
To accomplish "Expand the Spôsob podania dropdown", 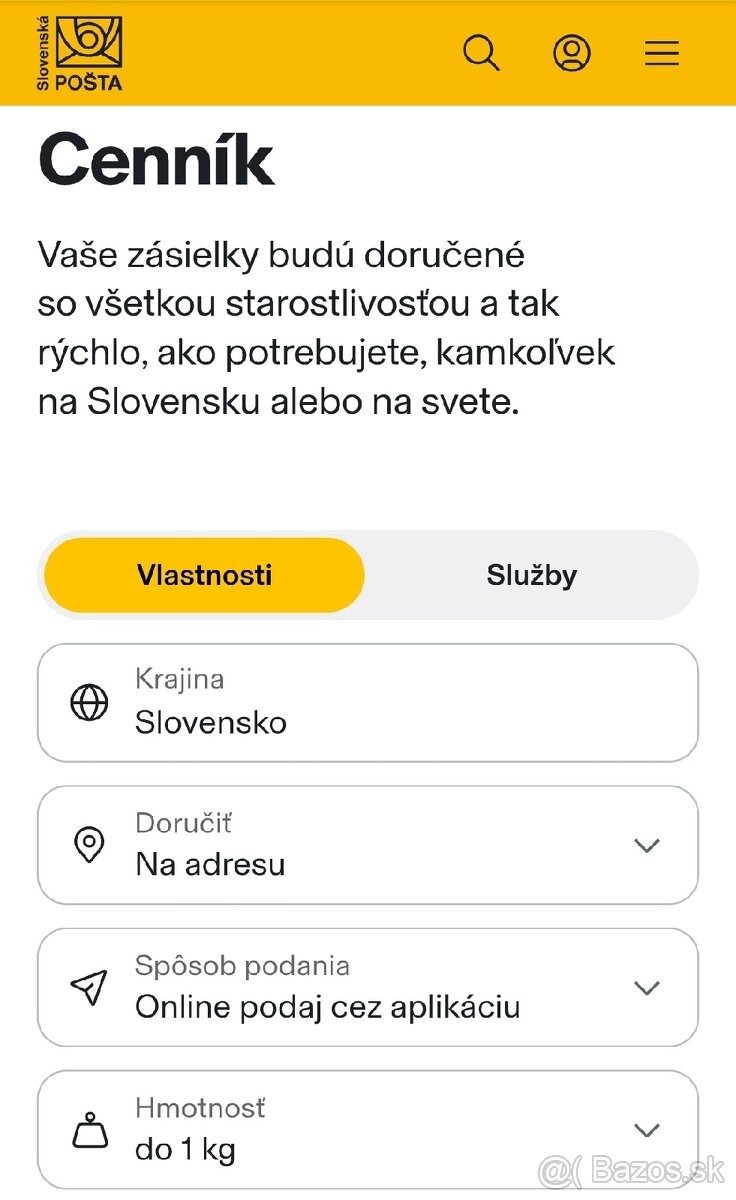I will [x=367, y=988].
